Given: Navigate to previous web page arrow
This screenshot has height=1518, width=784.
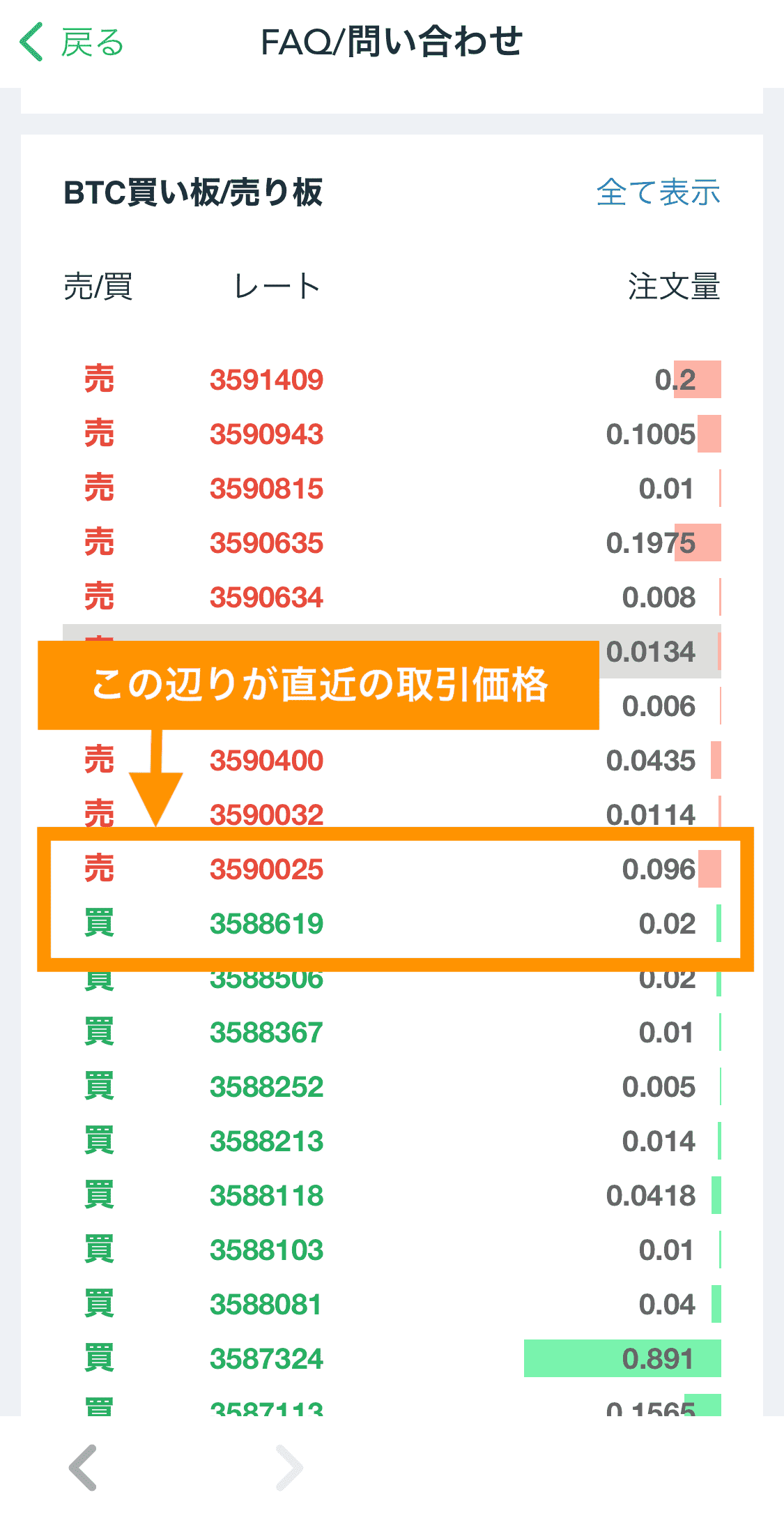Looking at the screenshot, I should [83, 1468].
